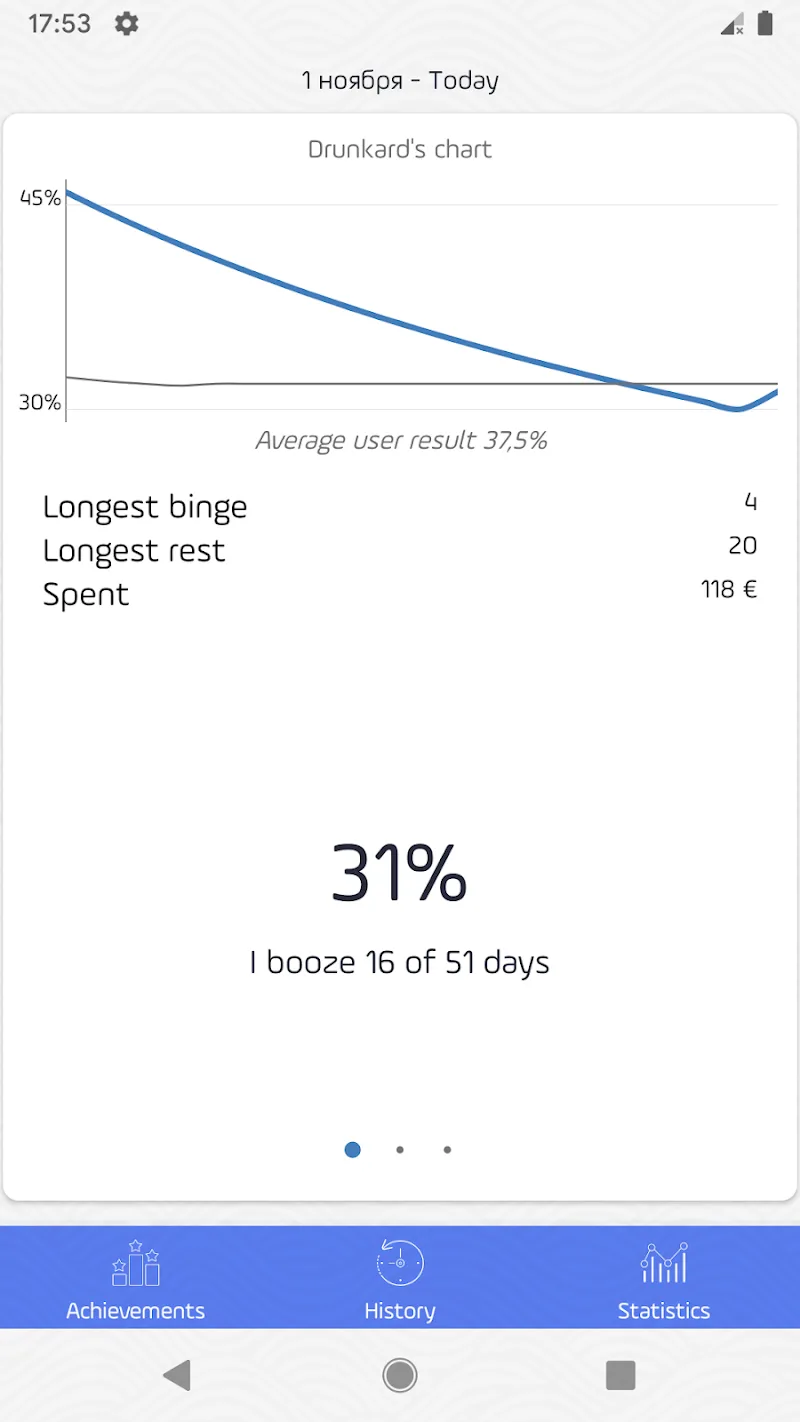The height and width of the screenshot is (1422, 800).
Task: Tap the Statistics graph icon
Action: pyautogui.click(x=663, y=1262)
